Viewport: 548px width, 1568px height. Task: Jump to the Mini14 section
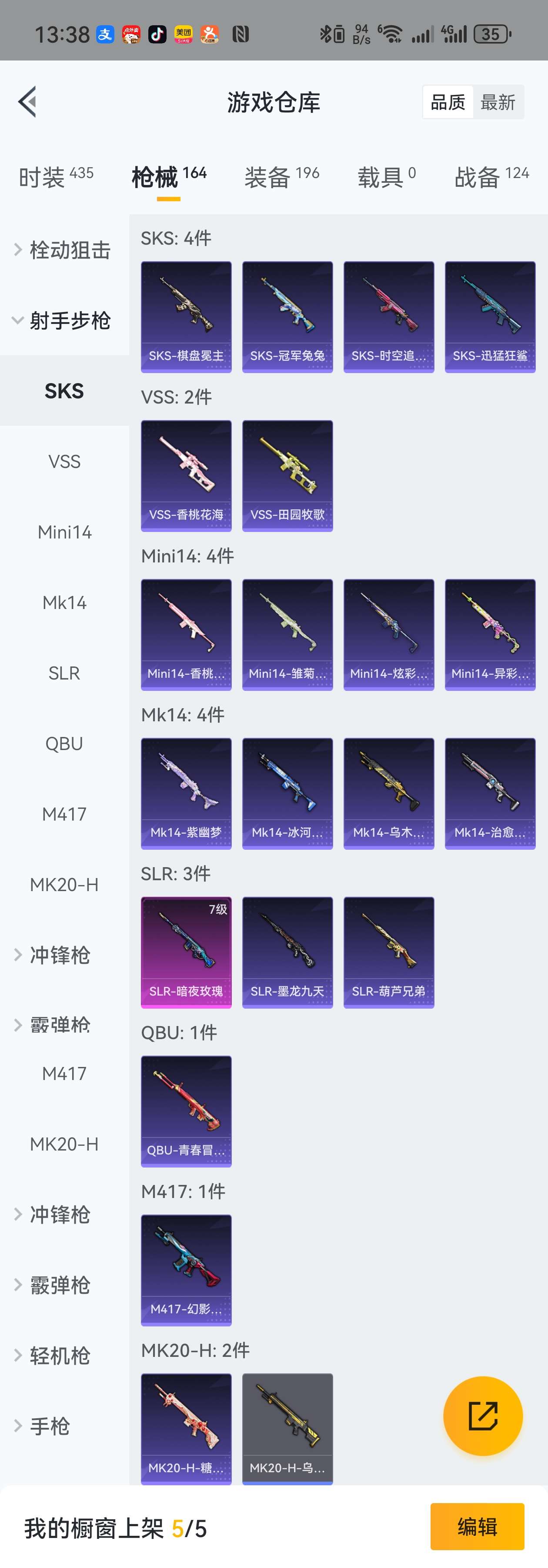click(64, 532)
